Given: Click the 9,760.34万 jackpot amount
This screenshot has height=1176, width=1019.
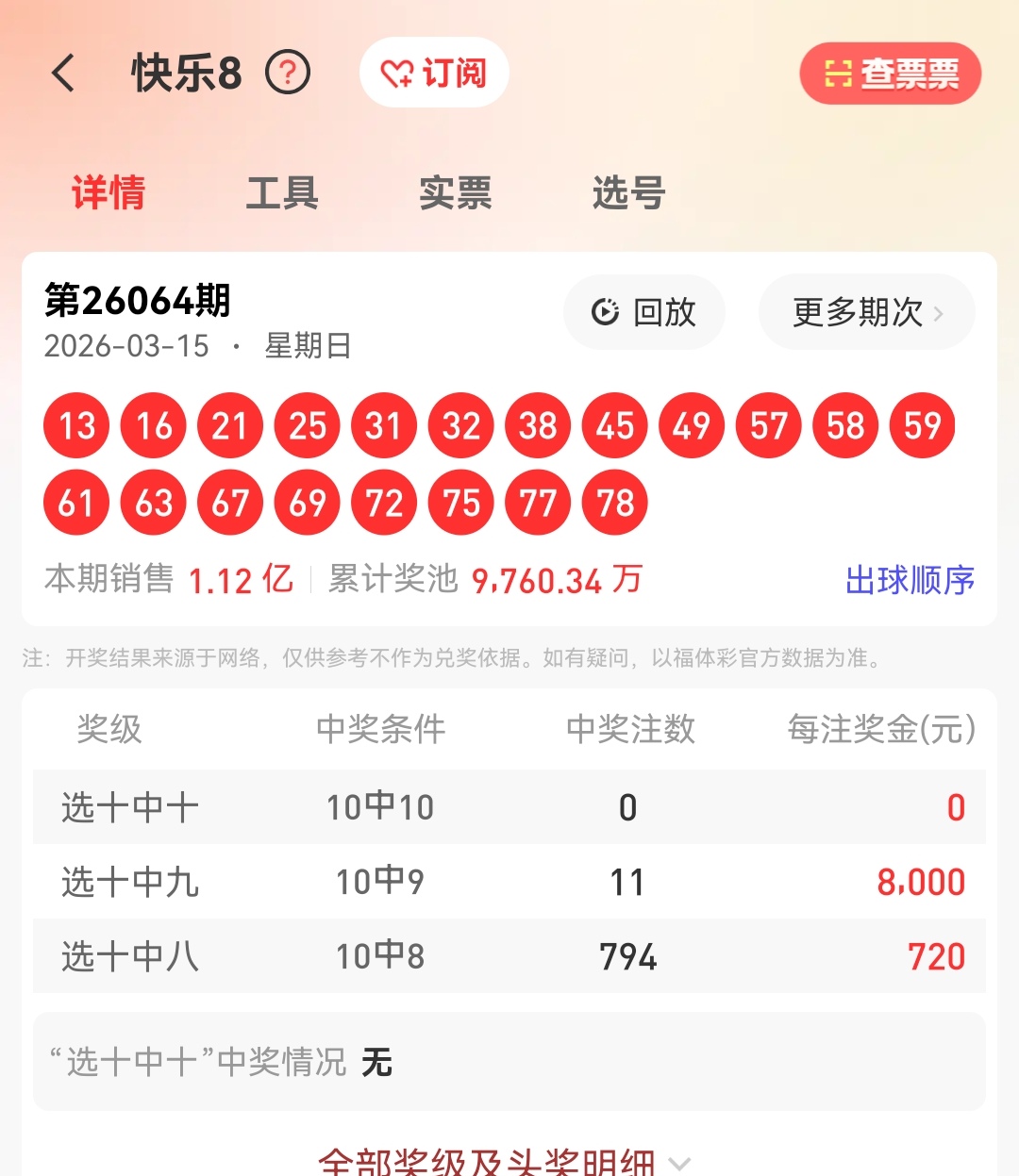Looking at the screenshot, I should pos(556,580).
